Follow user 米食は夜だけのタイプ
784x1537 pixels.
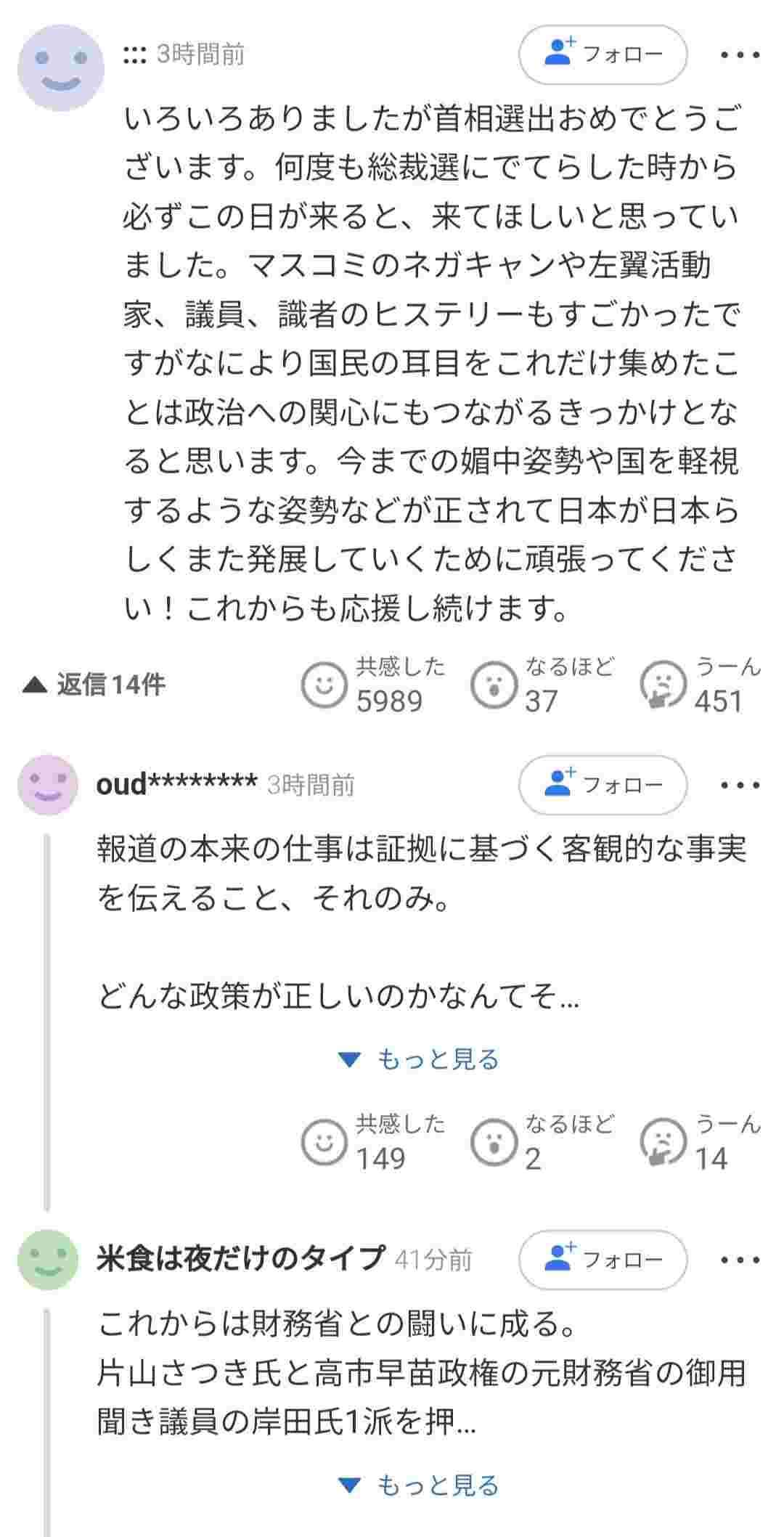[603, 1260]
